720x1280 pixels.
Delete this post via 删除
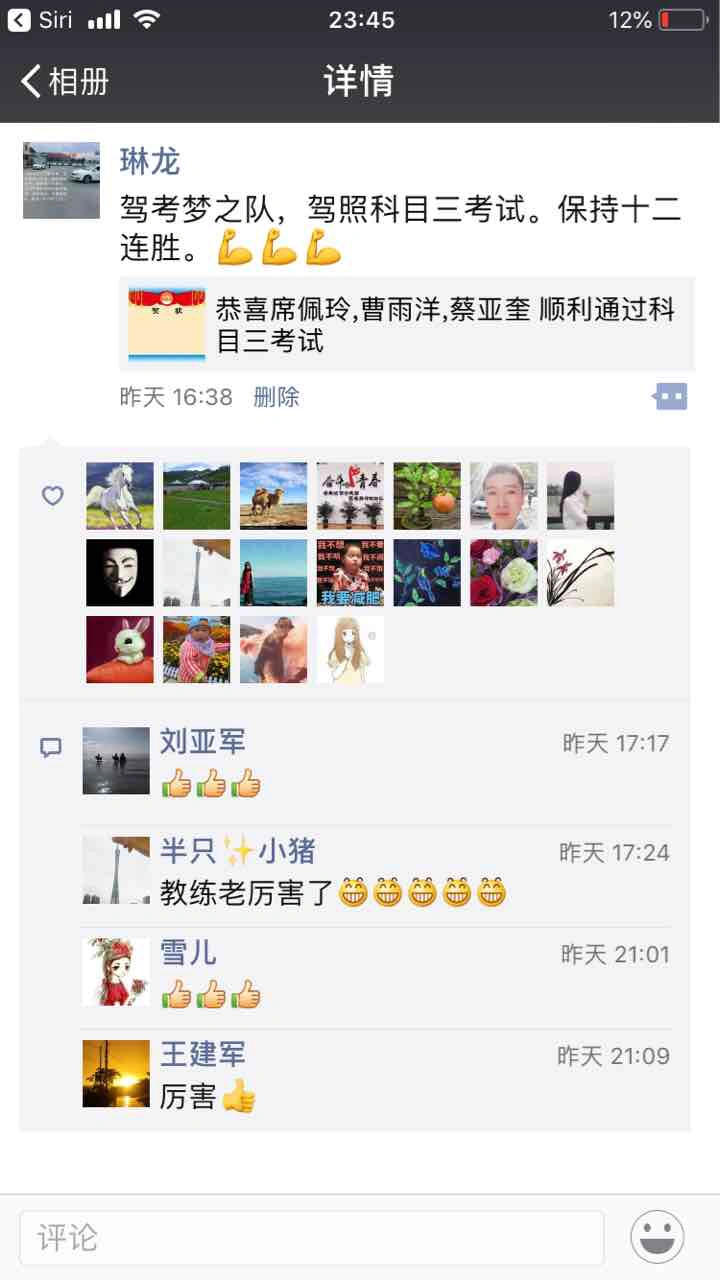(276, 397)
